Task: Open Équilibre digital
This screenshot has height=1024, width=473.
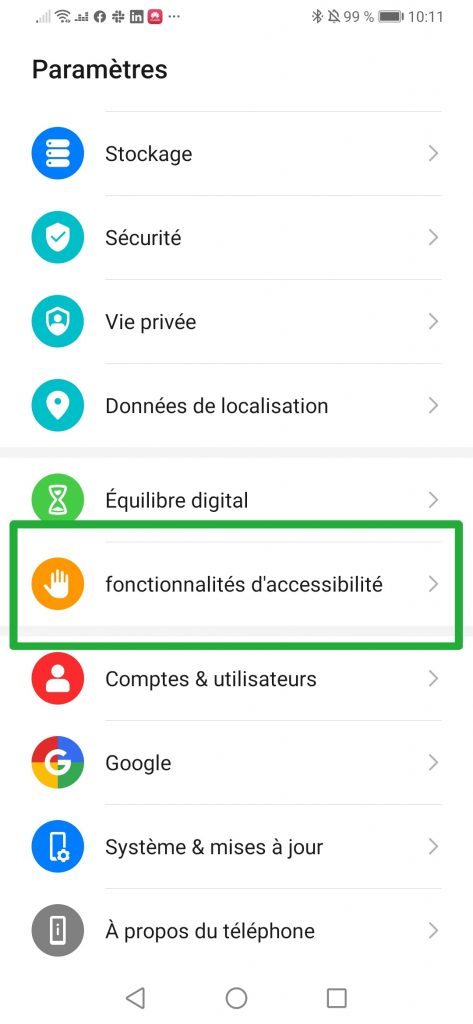Action: (x=236, y=500)
